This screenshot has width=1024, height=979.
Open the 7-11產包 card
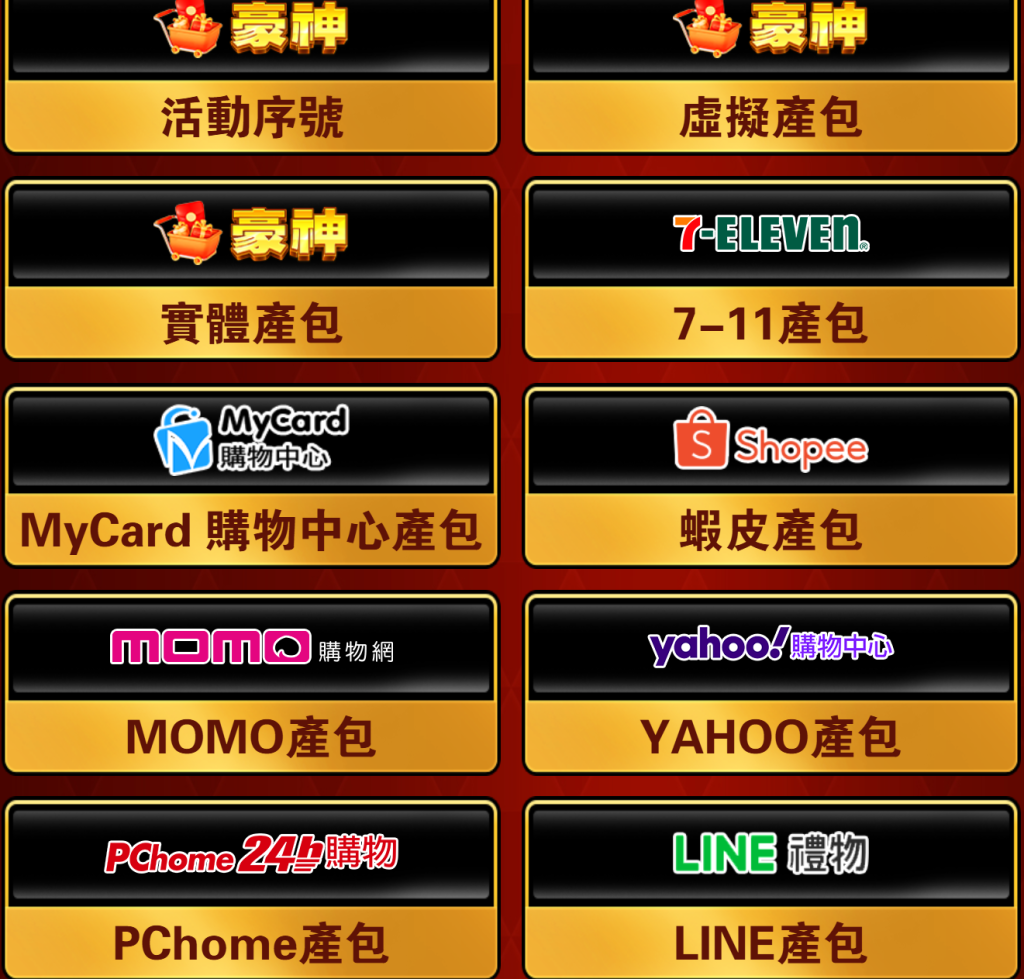(x=770, y=270)
